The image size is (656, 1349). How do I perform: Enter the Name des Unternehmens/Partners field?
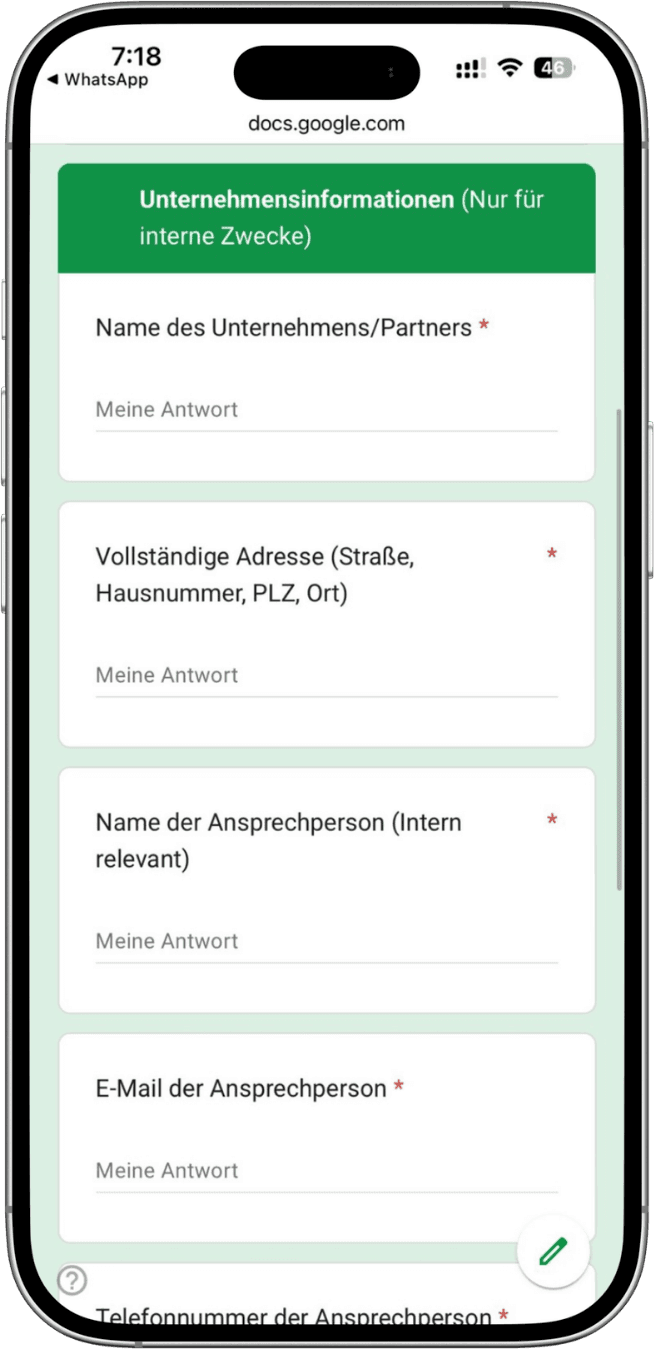pyautogui.click(x=326, y=410)
